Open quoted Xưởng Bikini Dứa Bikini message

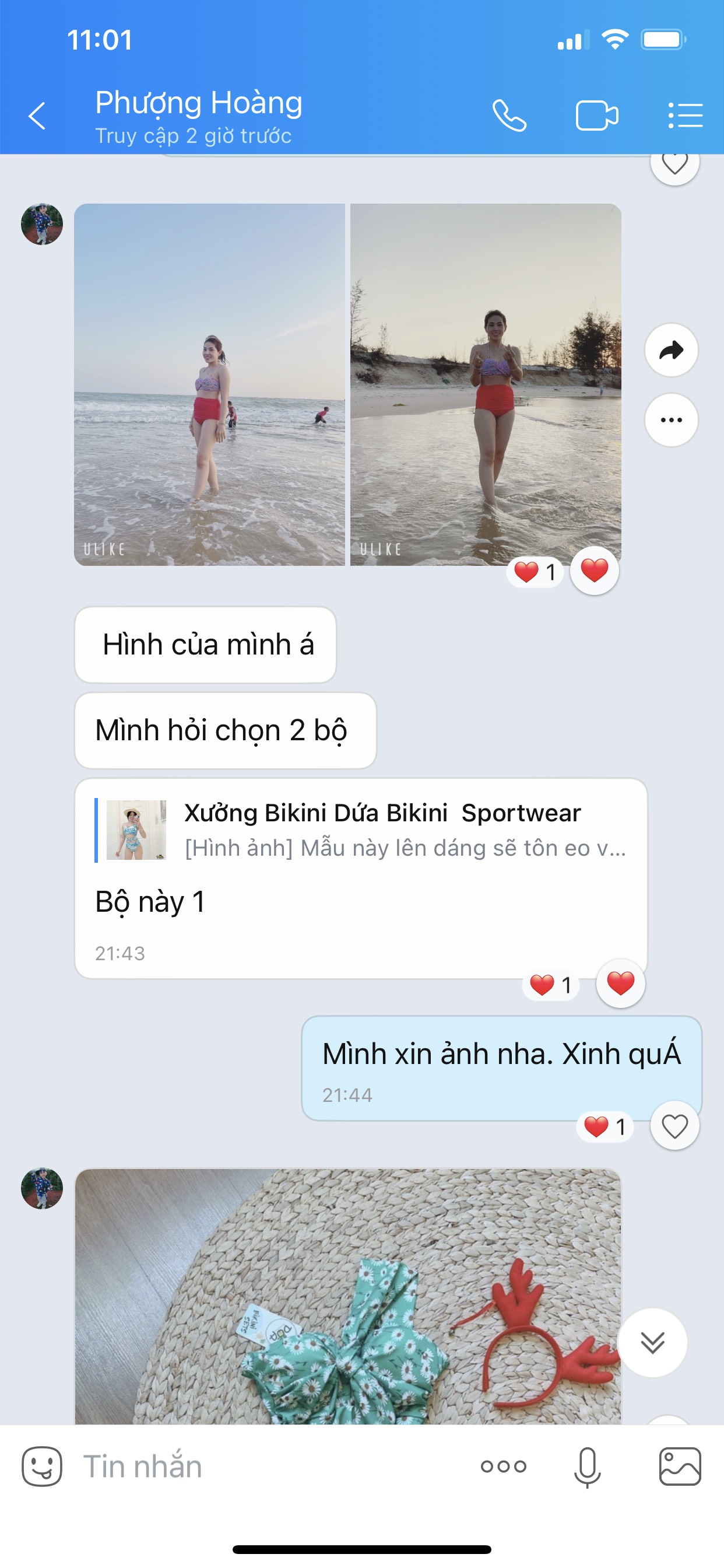[361, 829]
